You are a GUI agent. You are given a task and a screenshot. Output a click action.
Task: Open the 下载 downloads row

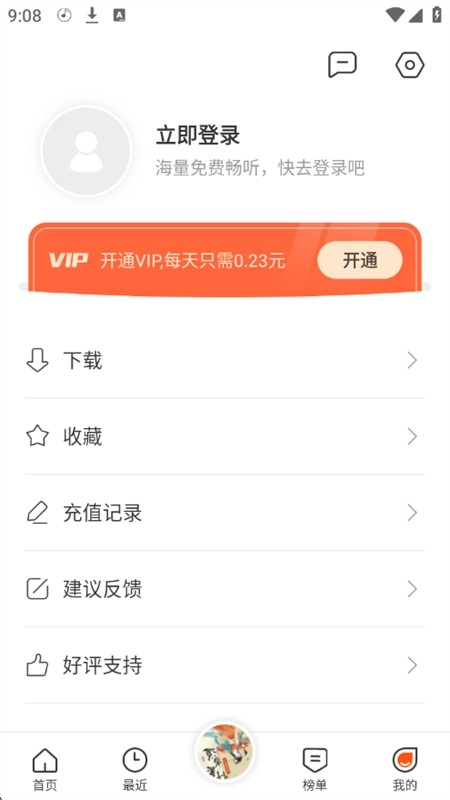pyautogui.click(x=224, y=361)
